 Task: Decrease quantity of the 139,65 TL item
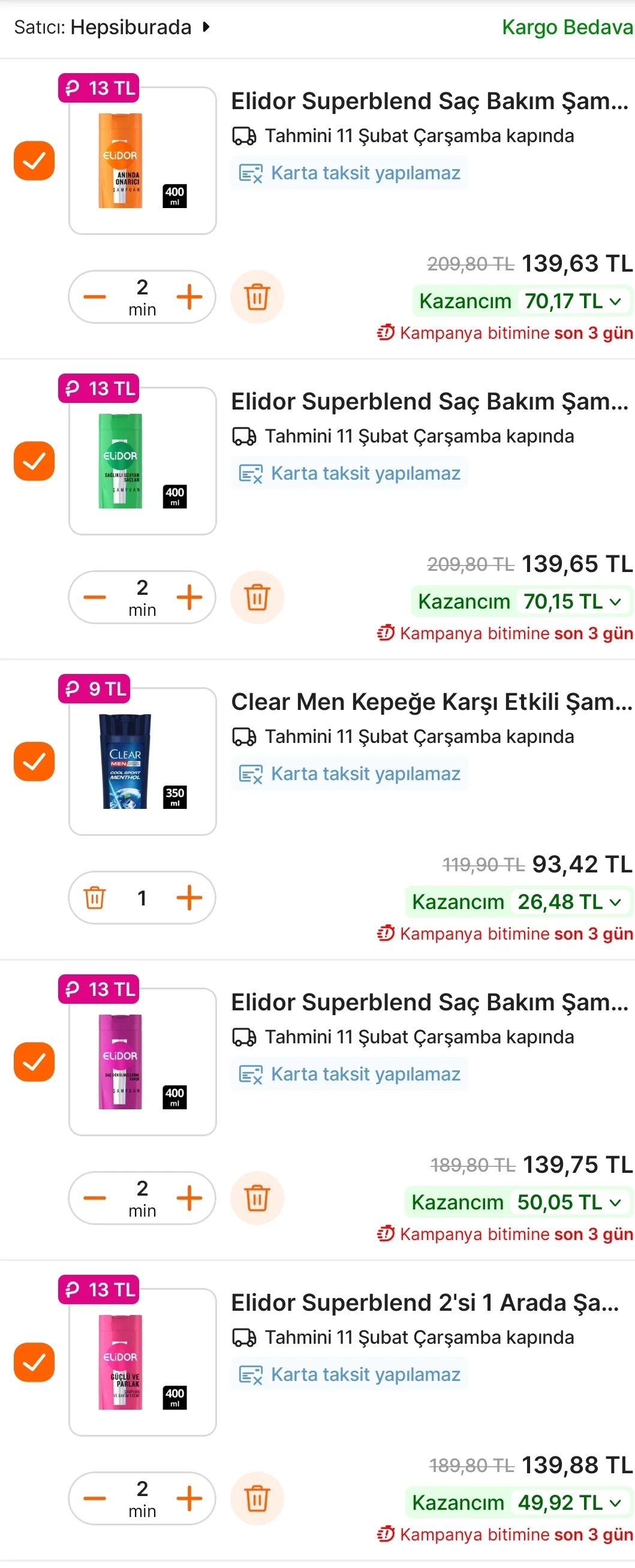[x=95, y=597]
